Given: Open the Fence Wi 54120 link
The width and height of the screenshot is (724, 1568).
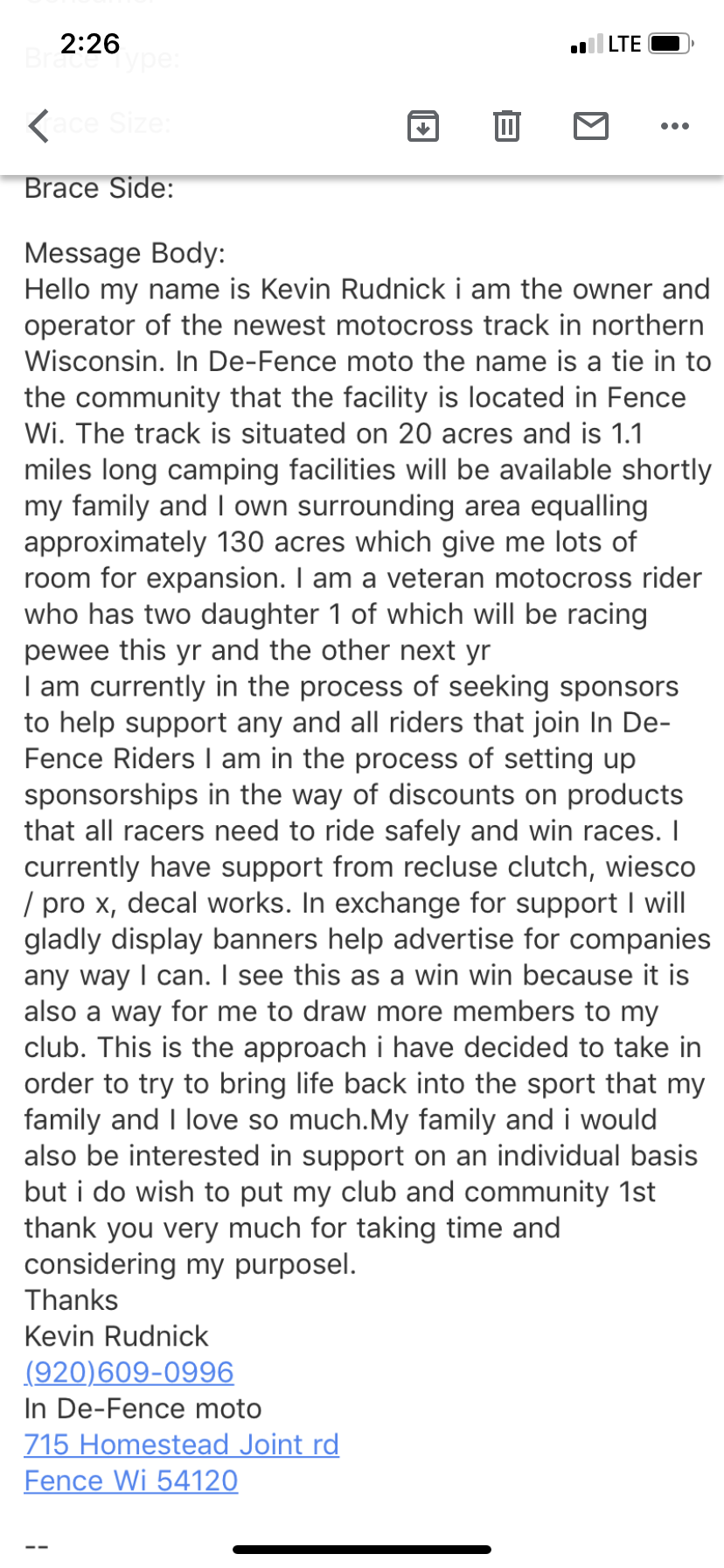Looking at the screenshot, I should pos(131,1480).
